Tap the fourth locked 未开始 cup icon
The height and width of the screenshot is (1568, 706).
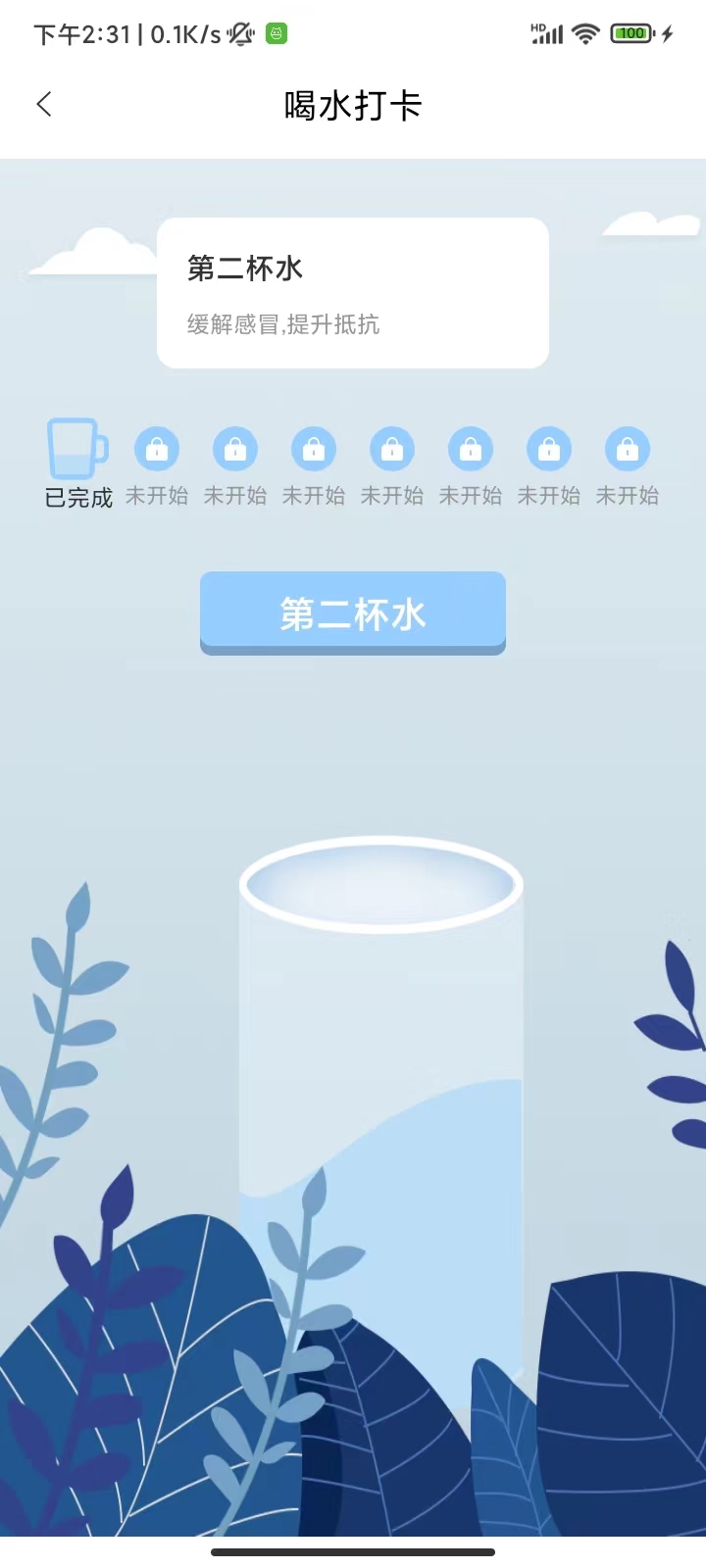pos(392,448)
